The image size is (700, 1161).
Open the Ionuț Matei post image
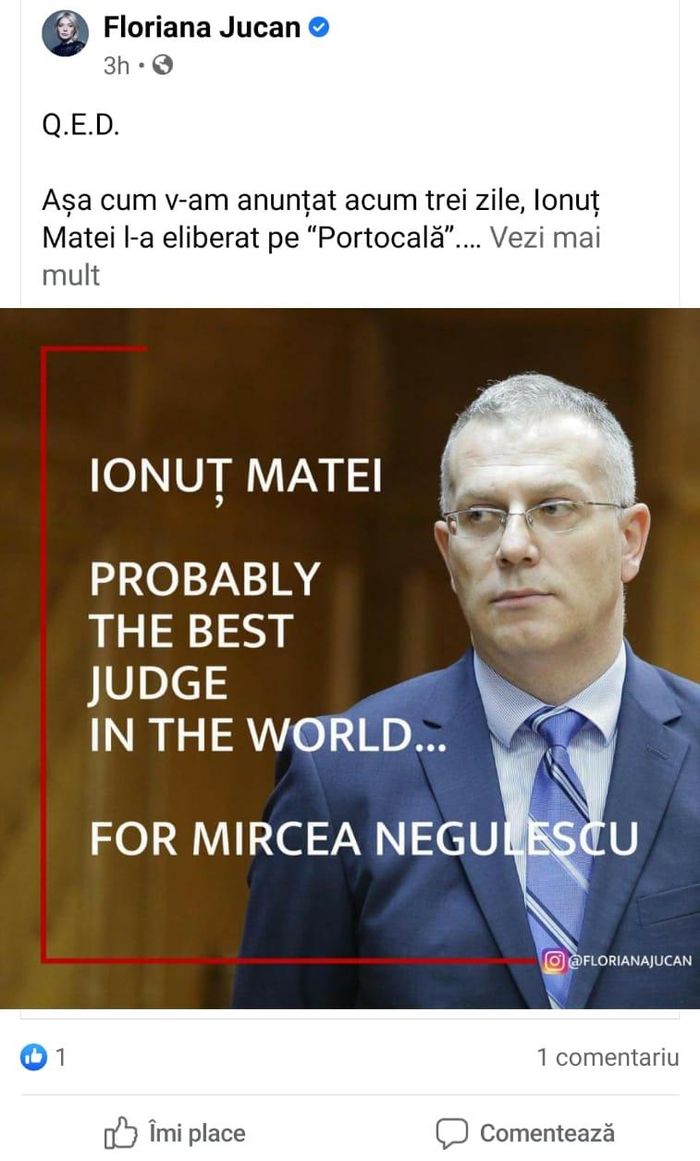pos(350,658)
